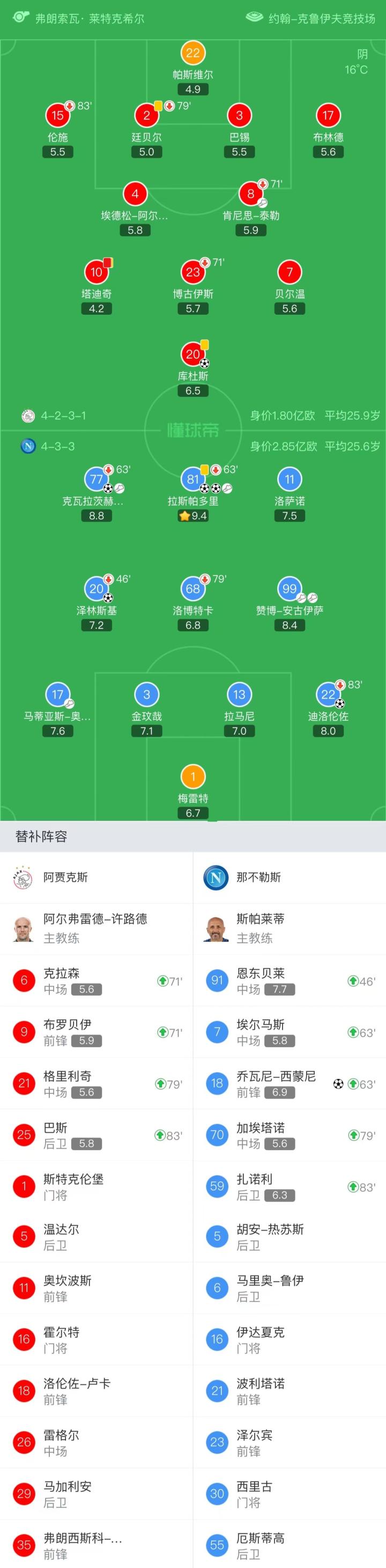Open 克瓦拉茨赫利亚 number 77 profile
Screen dimensions: 386x1568
pos(96,479)
